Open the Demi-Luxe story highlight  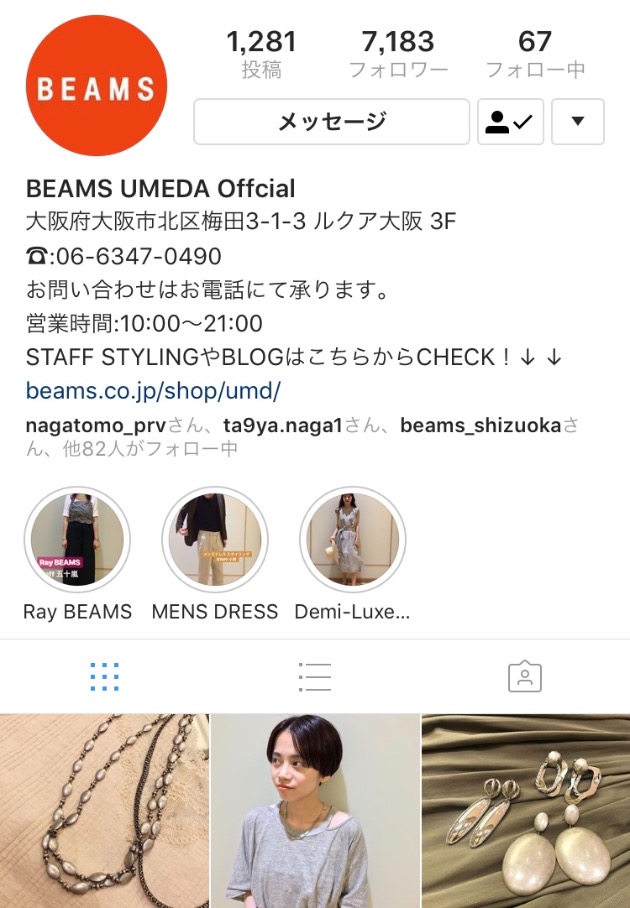pyautogui.click(x=353, y=540)
